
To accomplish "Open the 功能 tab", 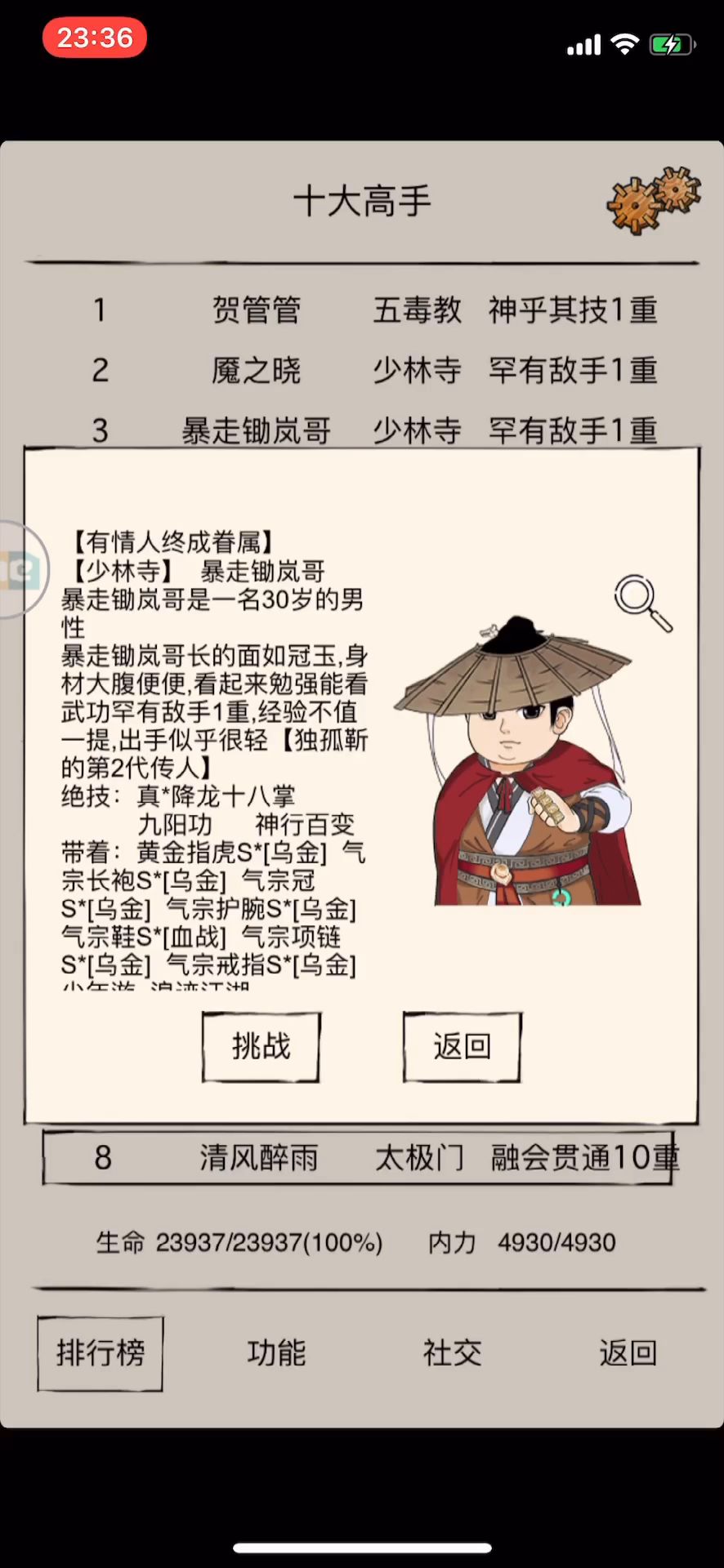I will [x=276, y=1353].
